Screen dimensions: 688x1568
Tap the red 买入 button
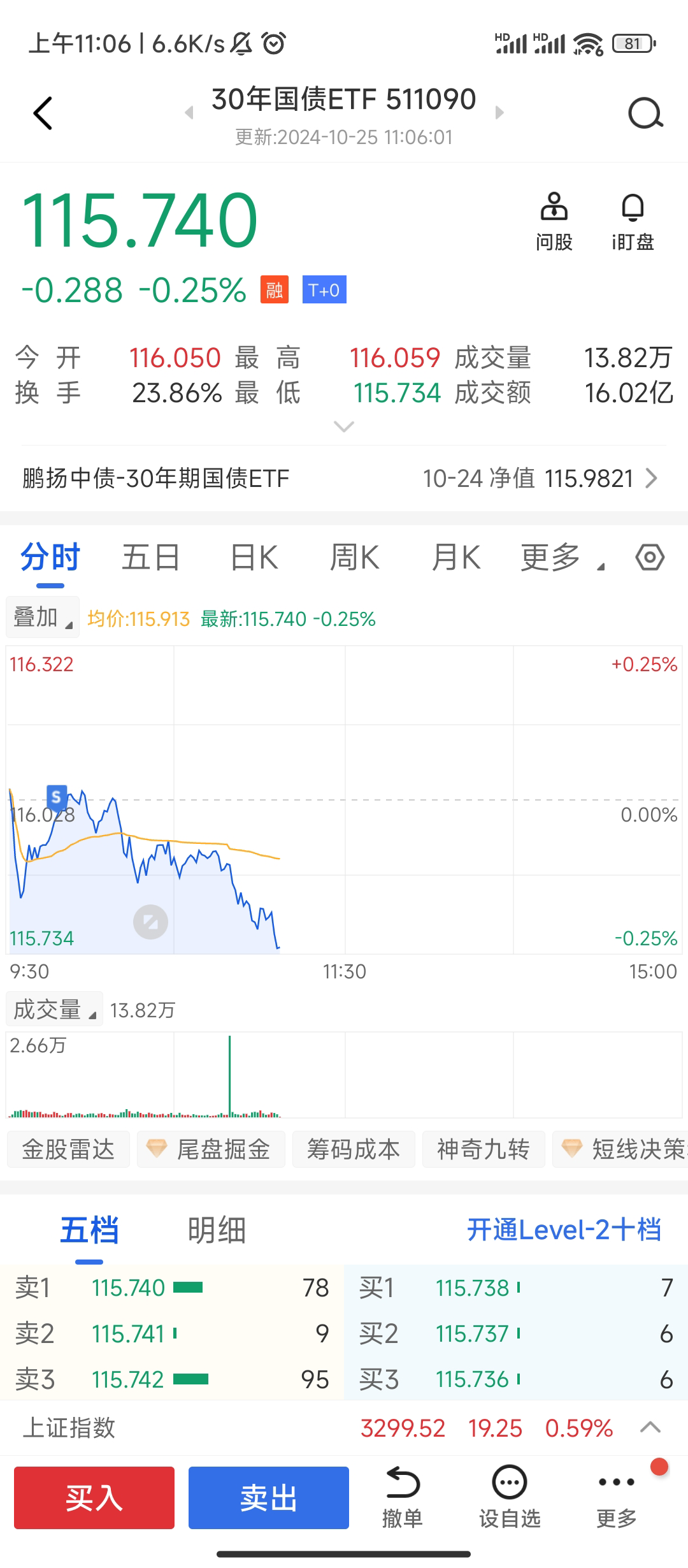(x=94, y=1497)
